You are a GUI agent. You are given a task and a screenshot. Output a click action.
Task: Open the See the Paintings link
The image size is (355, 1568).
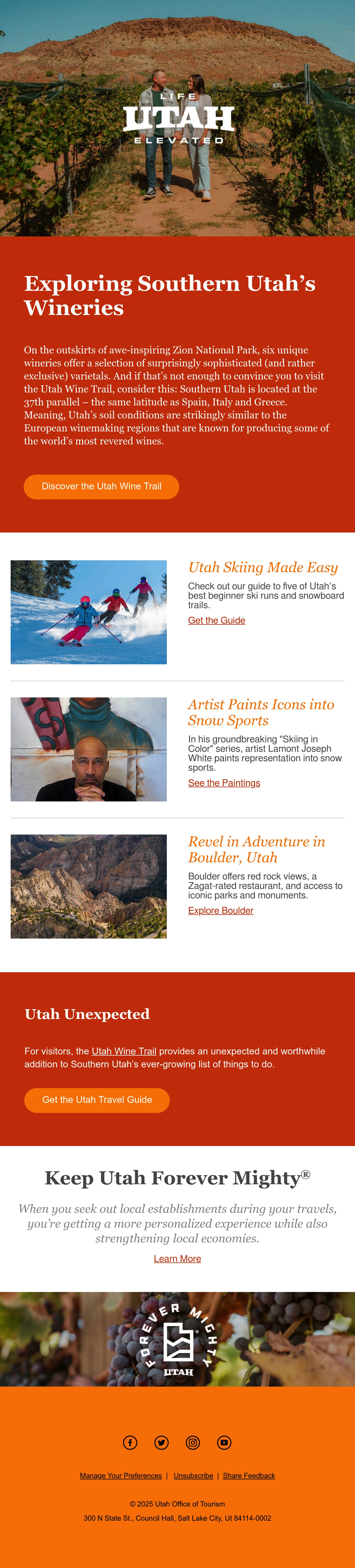223,783
